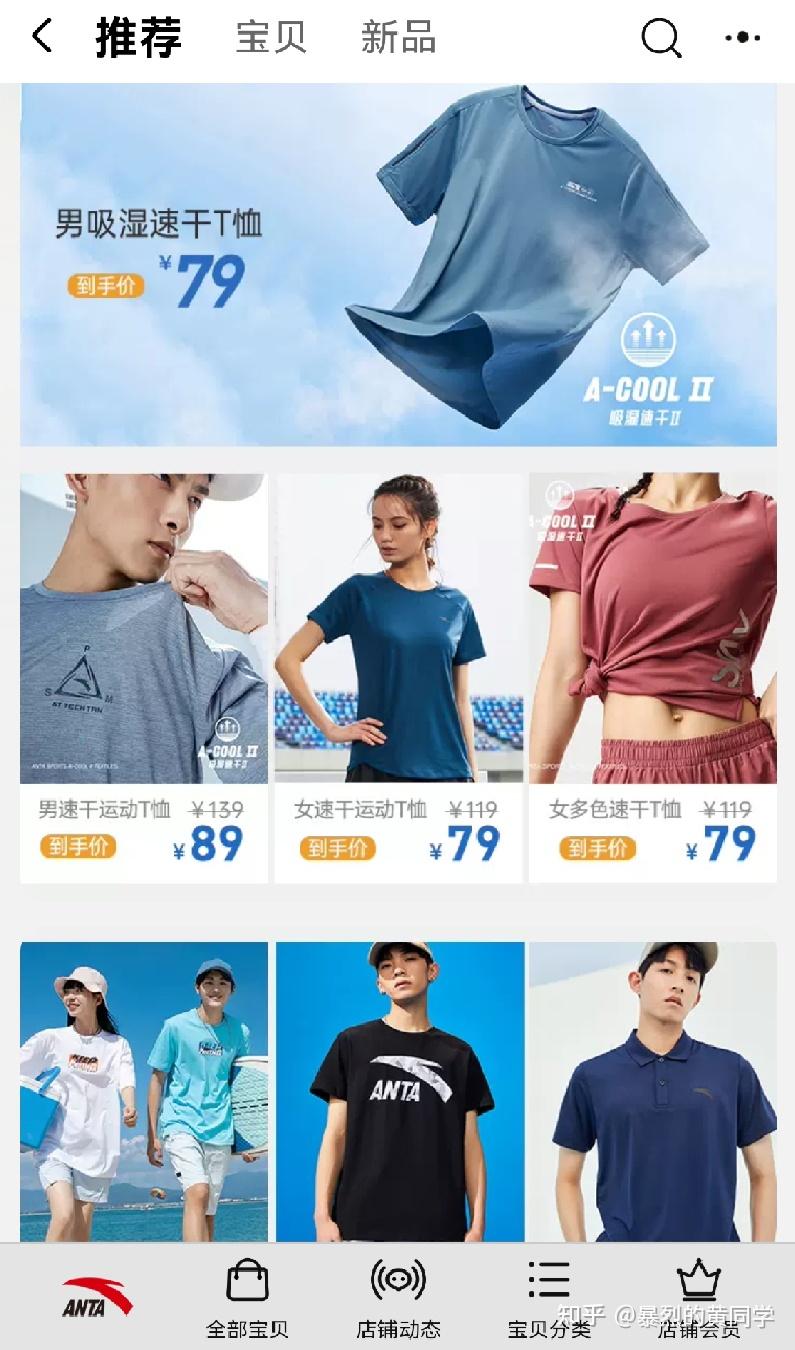Open 宝贝分类 in the bottom bar

pos(549,1298)
